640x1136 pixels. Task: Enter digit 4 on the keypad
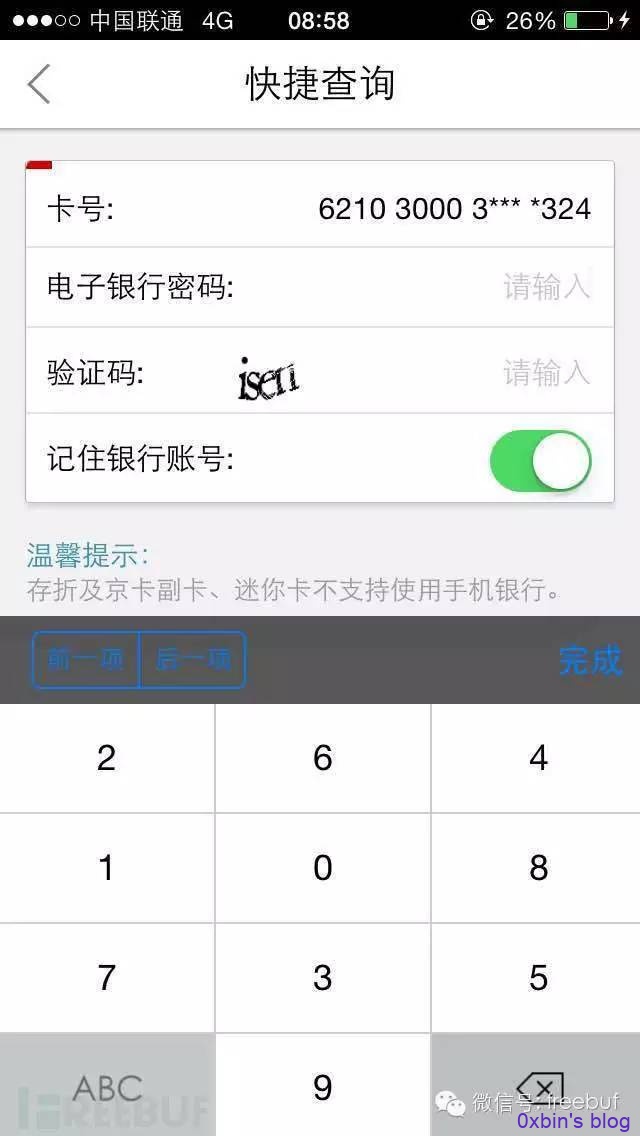point(536,758)
